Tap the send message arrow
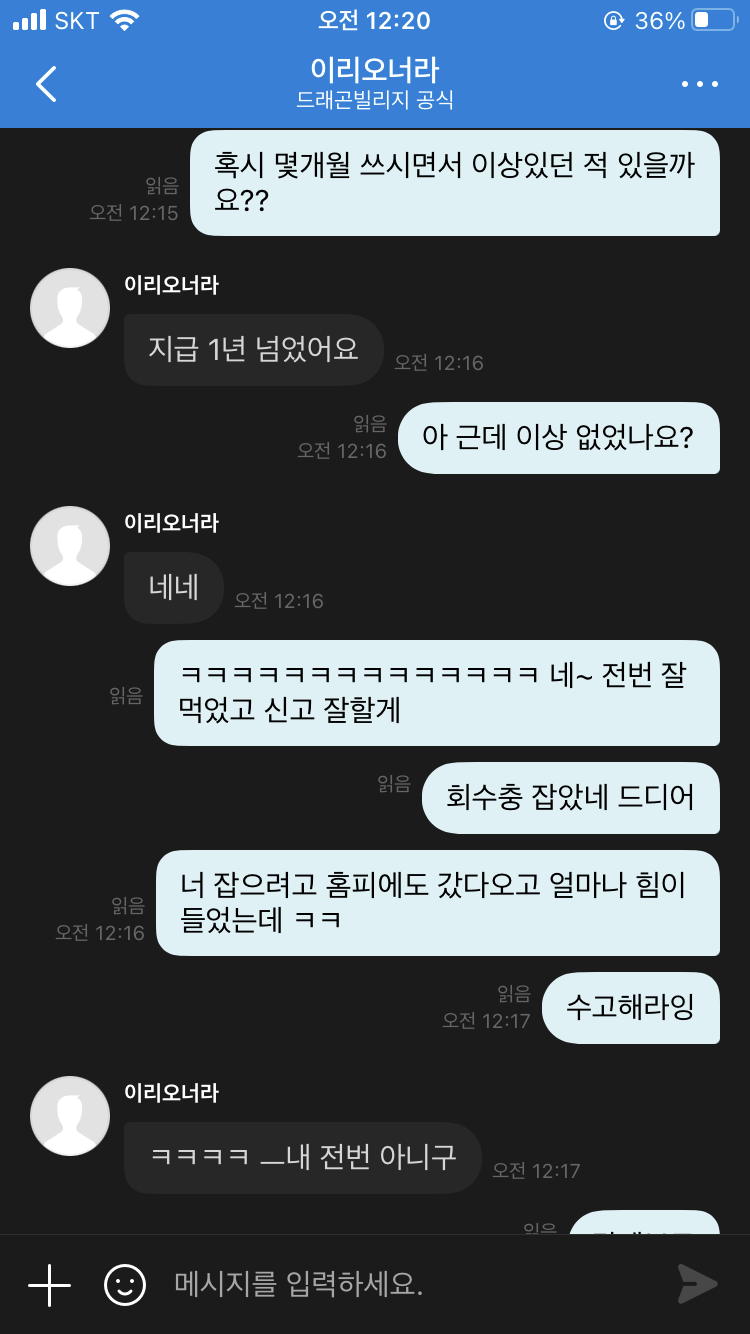This screenshot has height=1334, width=750. 697,1284
